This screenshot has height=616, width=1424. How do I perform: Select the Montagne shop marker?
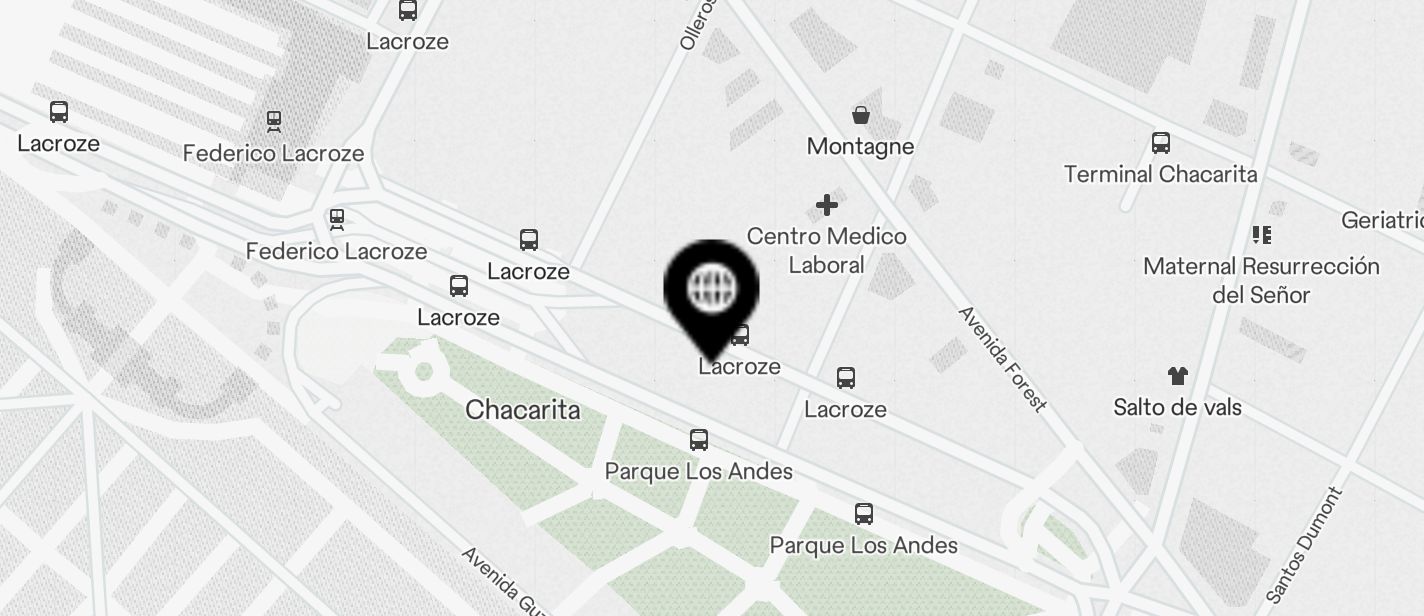pos(860,115)
